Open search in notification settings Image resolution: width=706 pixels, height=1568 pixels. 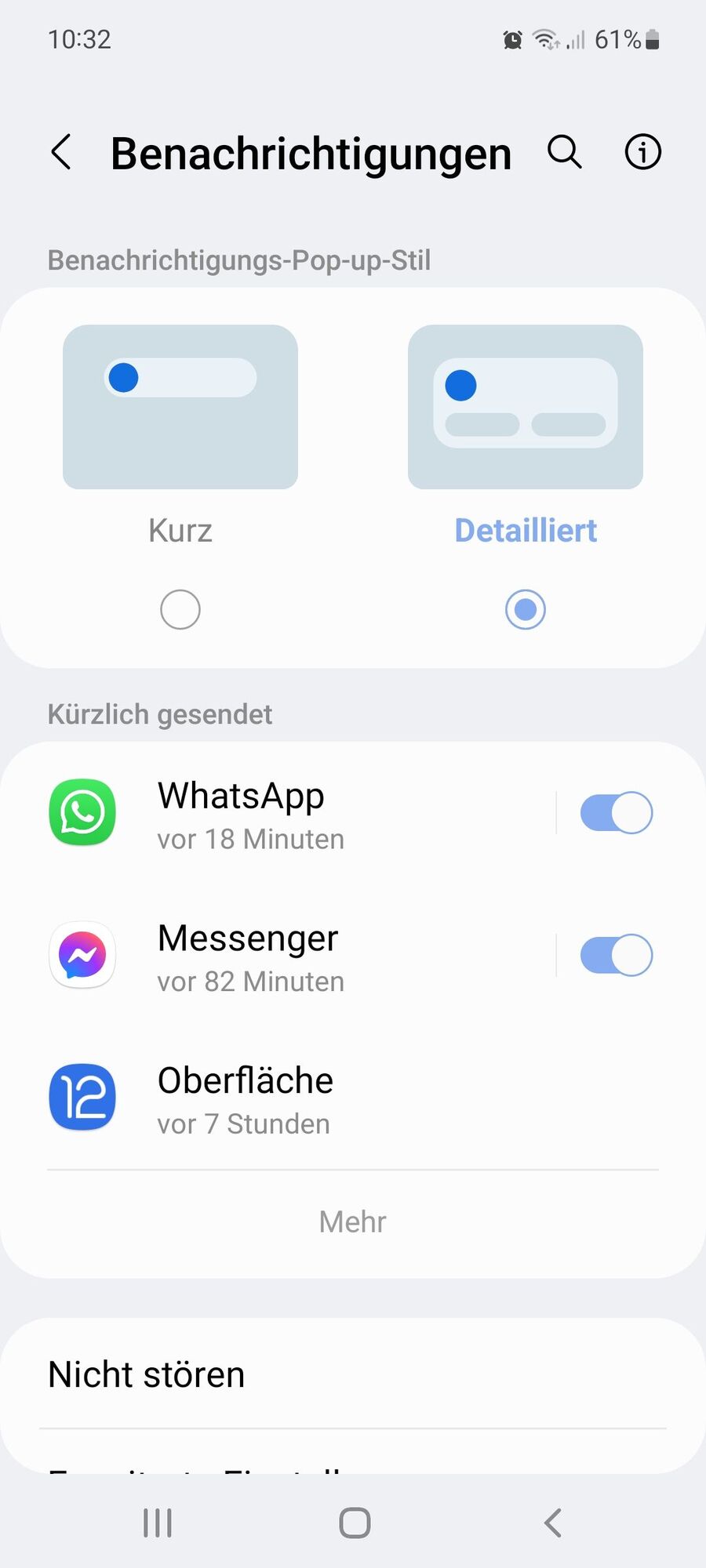[x=565, y=152]
